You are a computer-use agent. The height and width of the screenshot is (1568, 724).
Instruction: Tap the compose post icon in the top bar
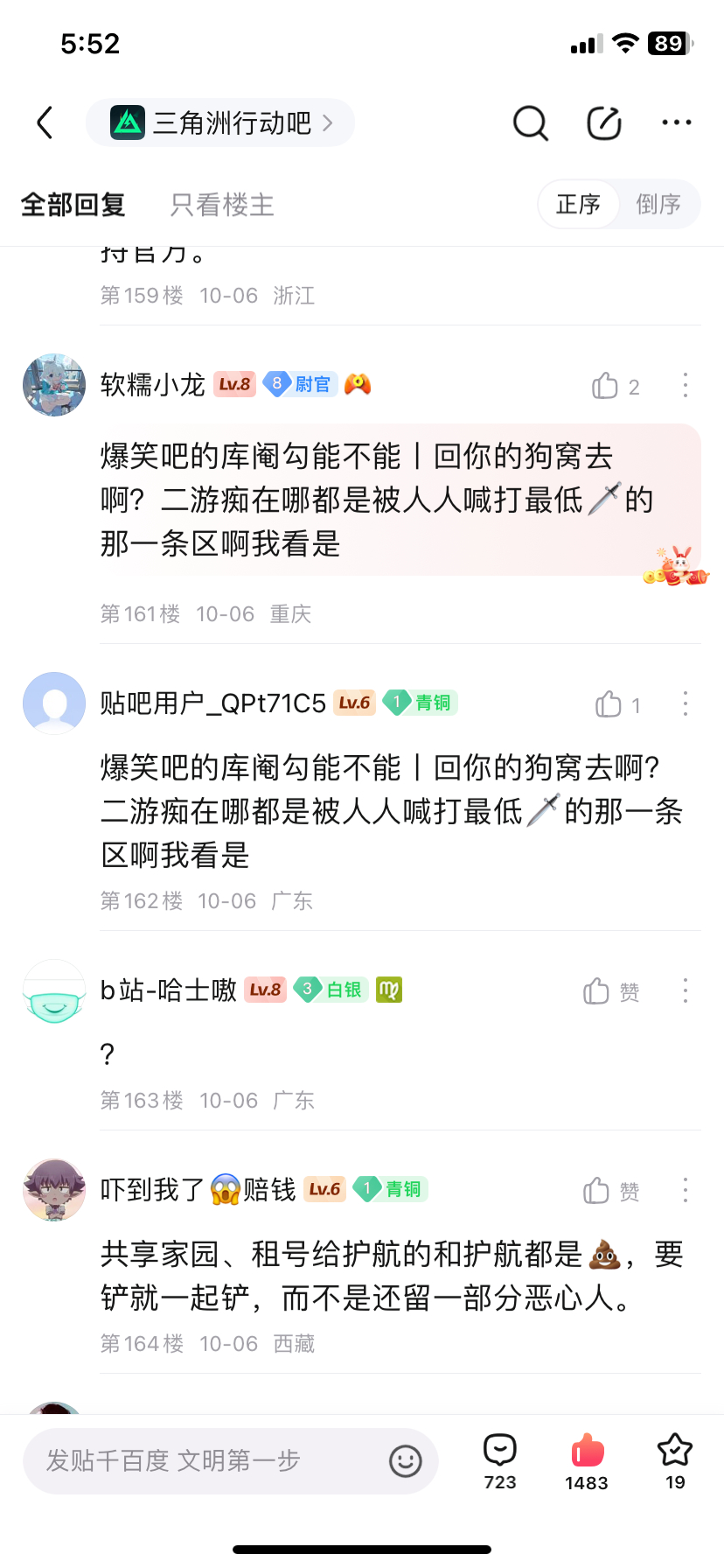(x=603, y=123)
